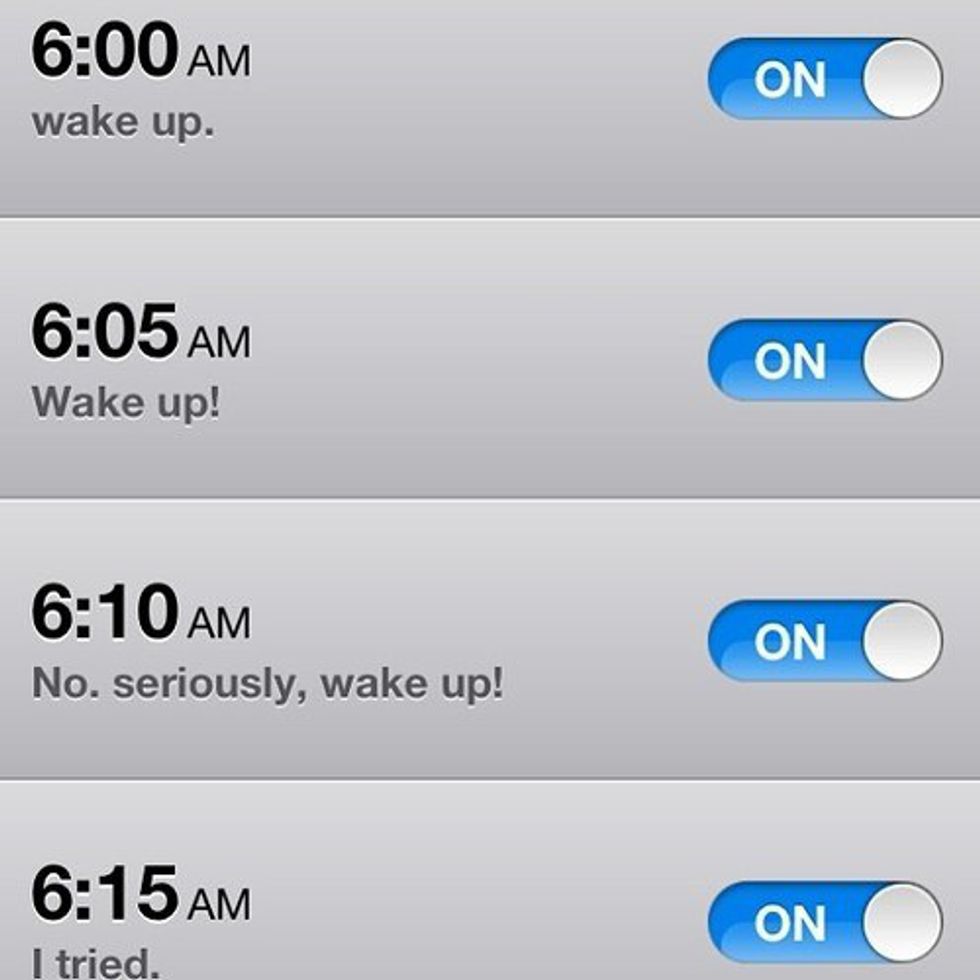Image resolution: width=980 pixels, height=980 pixels.
Task: Toggle the 6:15 AM I tried alarm
Action: [825, 922]
